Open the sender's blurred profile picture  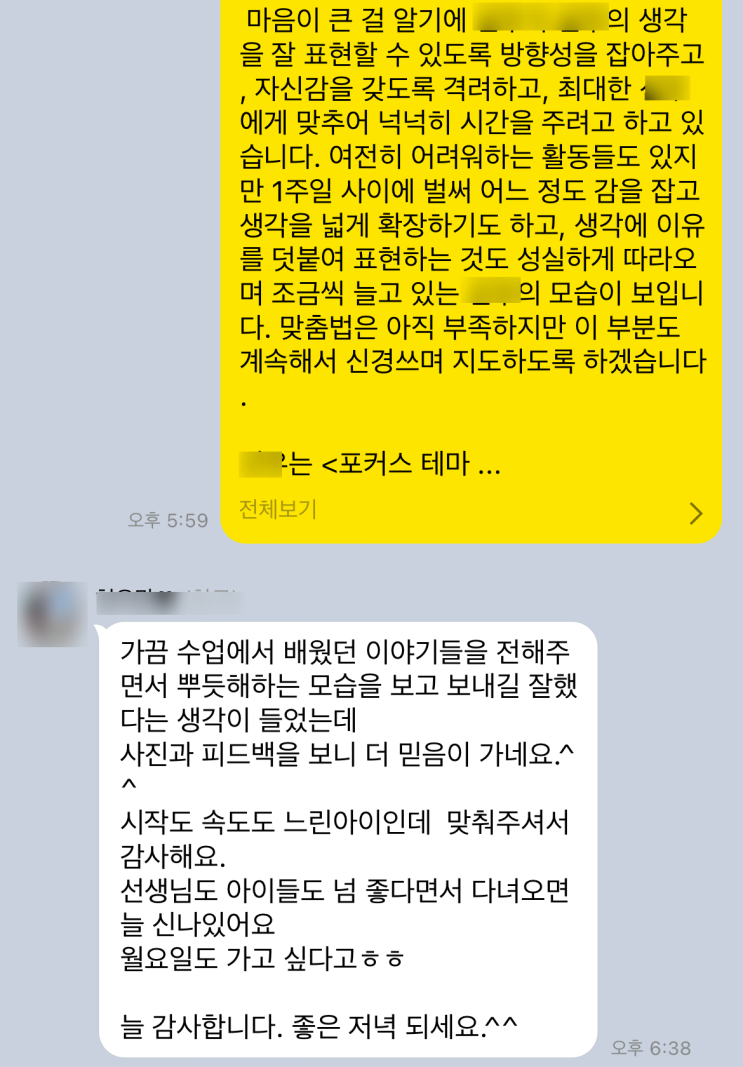tap(53, 613)
